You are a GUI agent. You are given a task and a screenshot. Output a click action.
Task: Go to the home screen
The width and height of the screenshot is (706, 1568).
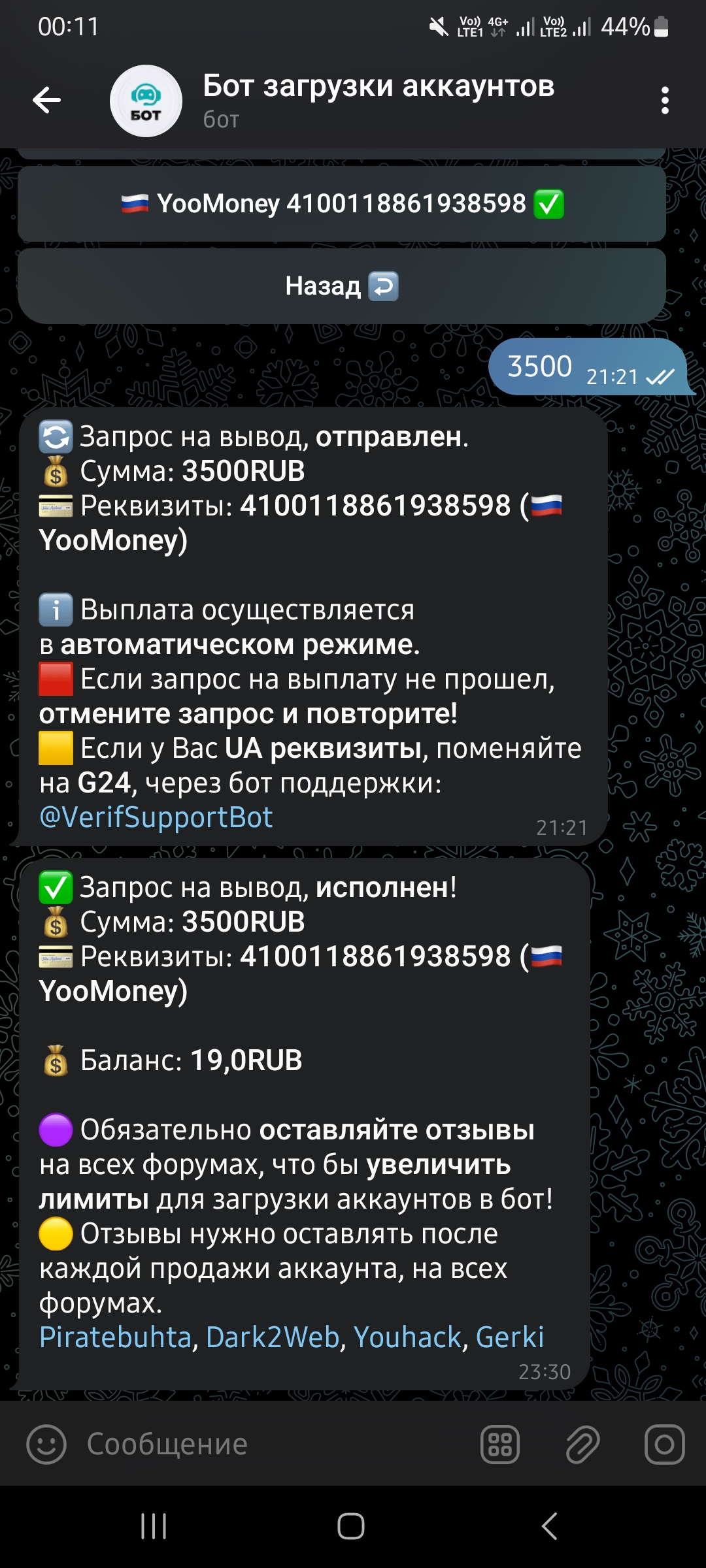click(351, 1526)
